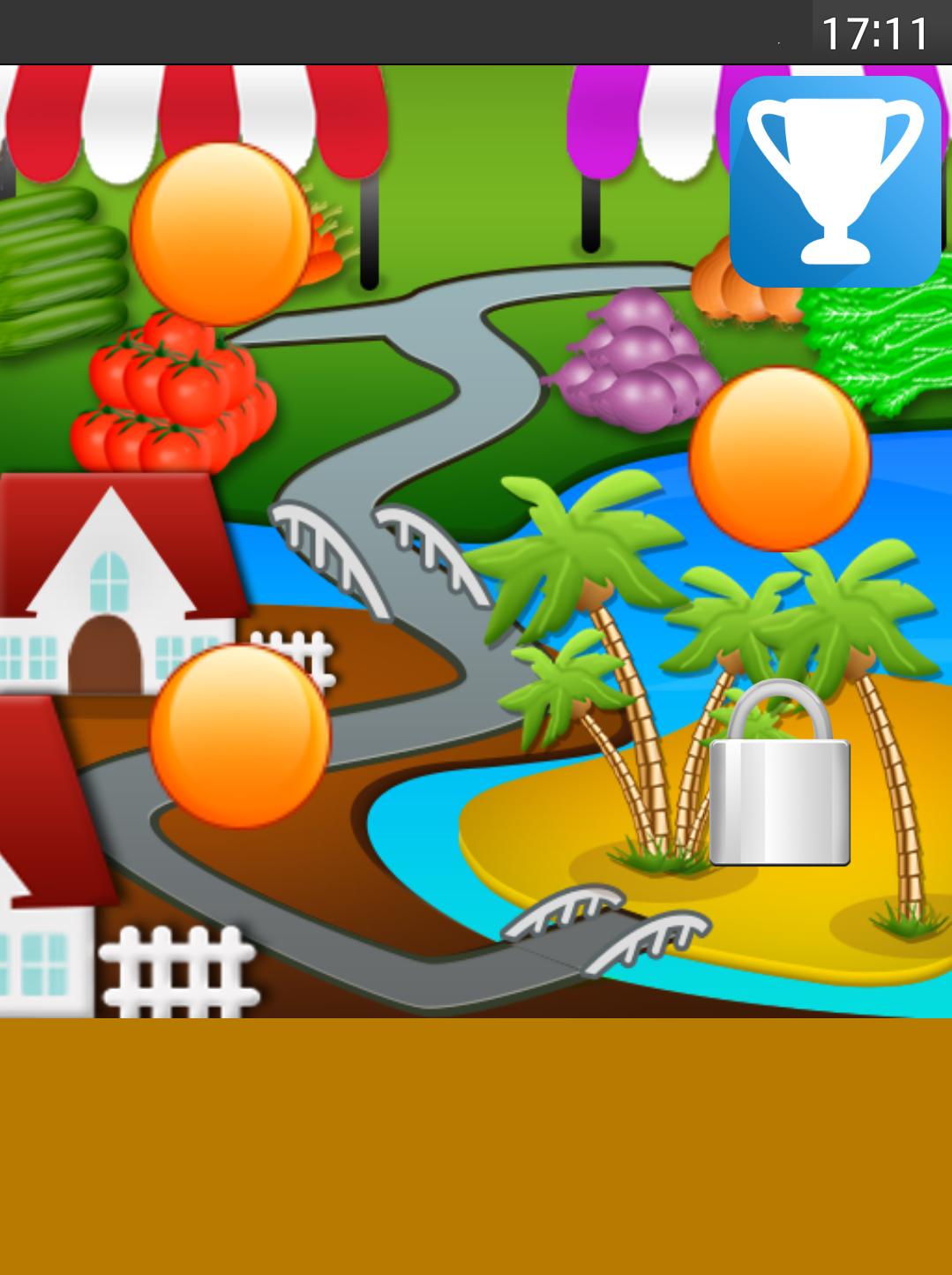The height and width of the screenshot is (1275, 952).
Task: Open the trophy achievements button
Action: point(835,181)
